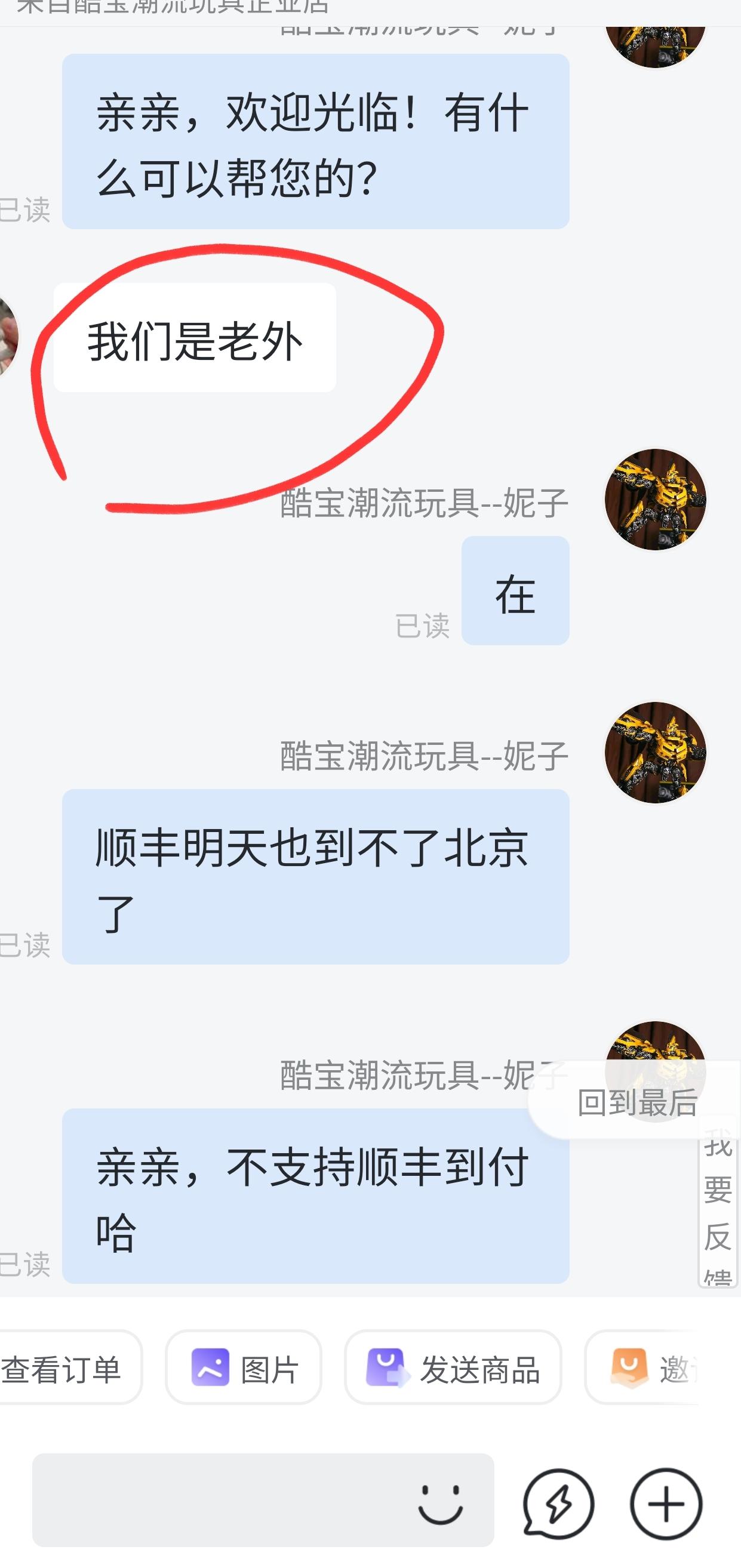Tap 回到最后 to jump to latest message
Viewport: 741px width, 1568px height.
(637, 1102)
